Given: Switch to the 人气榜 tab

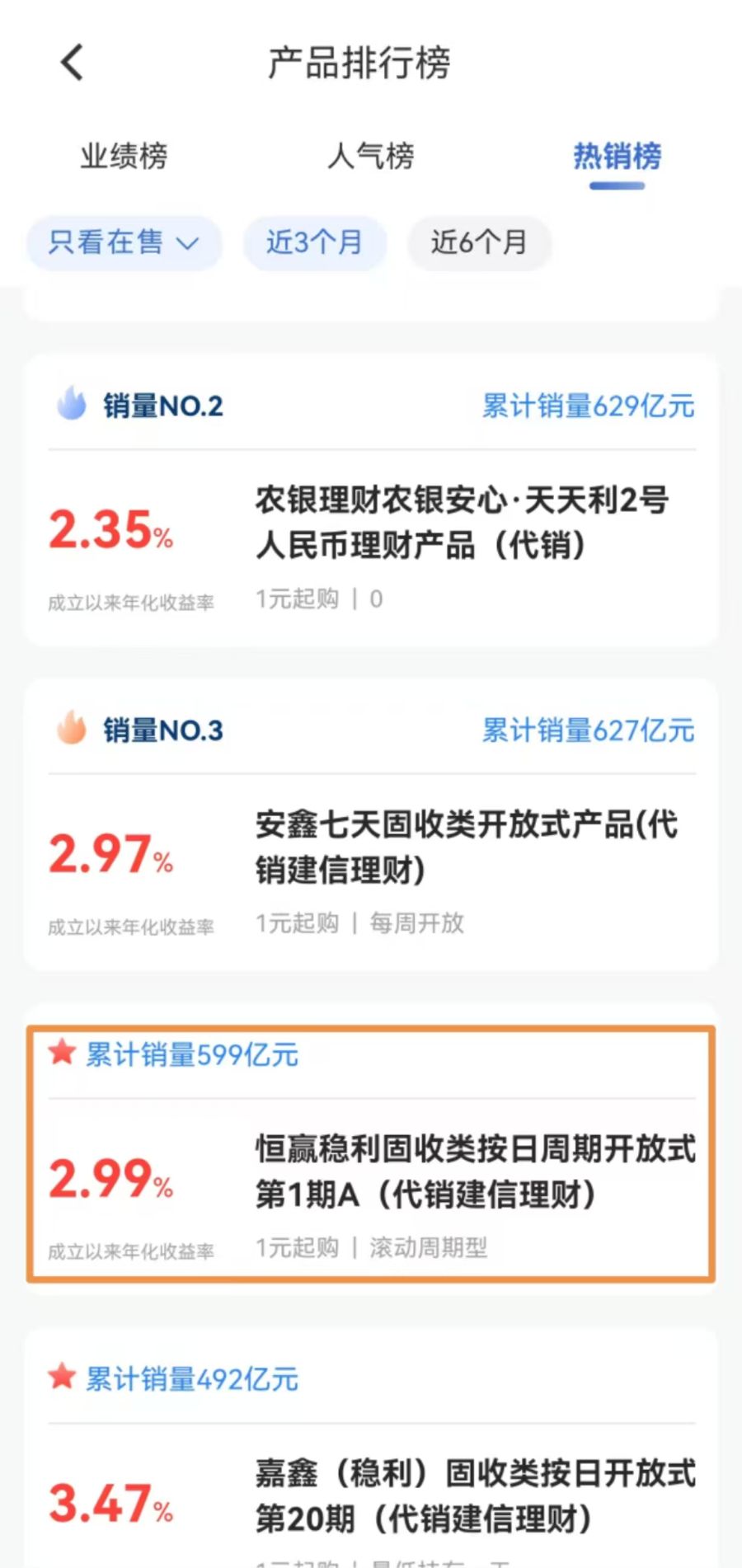Looking at the screenshot, I should pos(370,156).
